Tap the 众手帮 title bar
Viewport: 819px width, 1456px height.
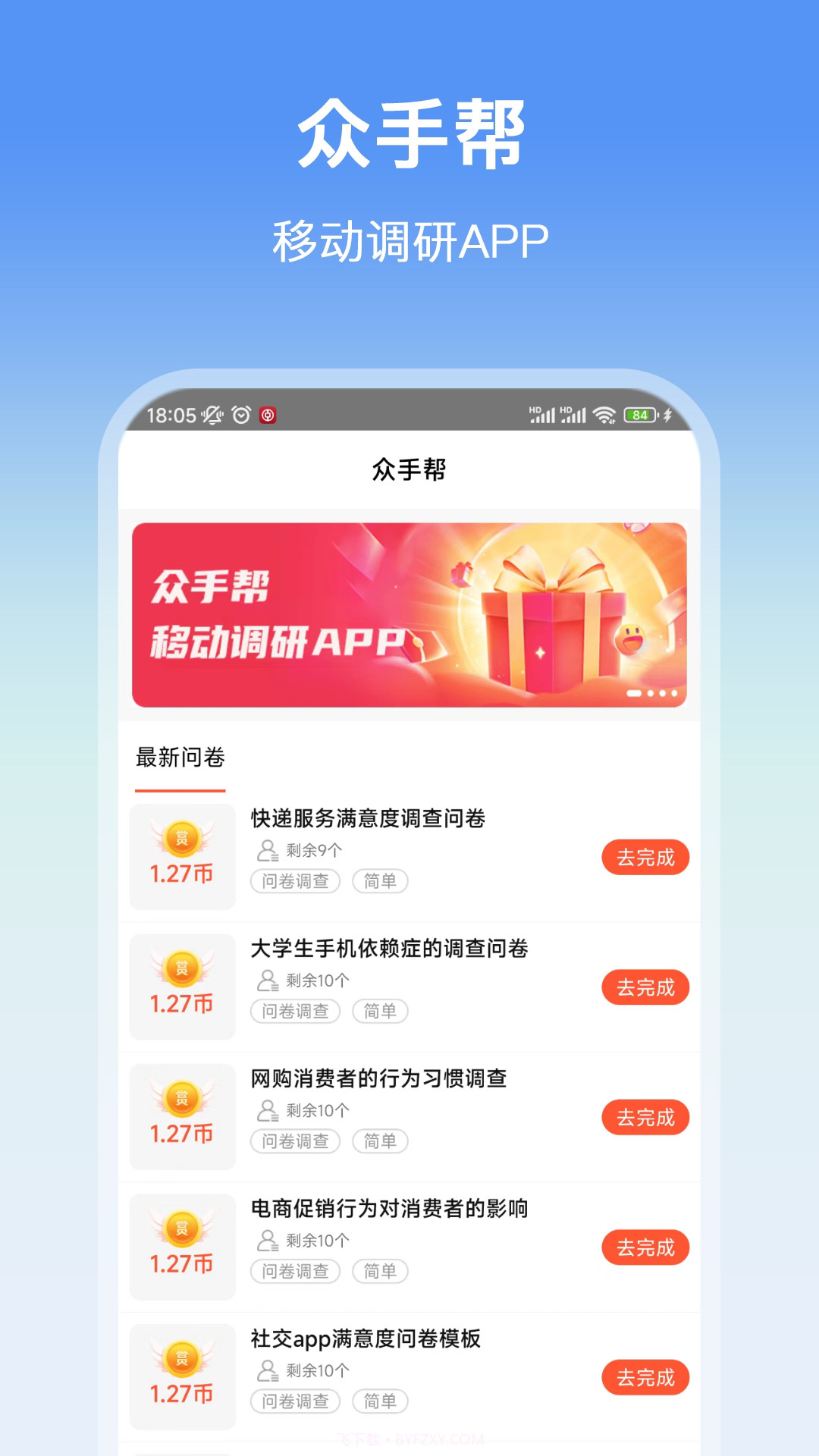pos(409,470)
